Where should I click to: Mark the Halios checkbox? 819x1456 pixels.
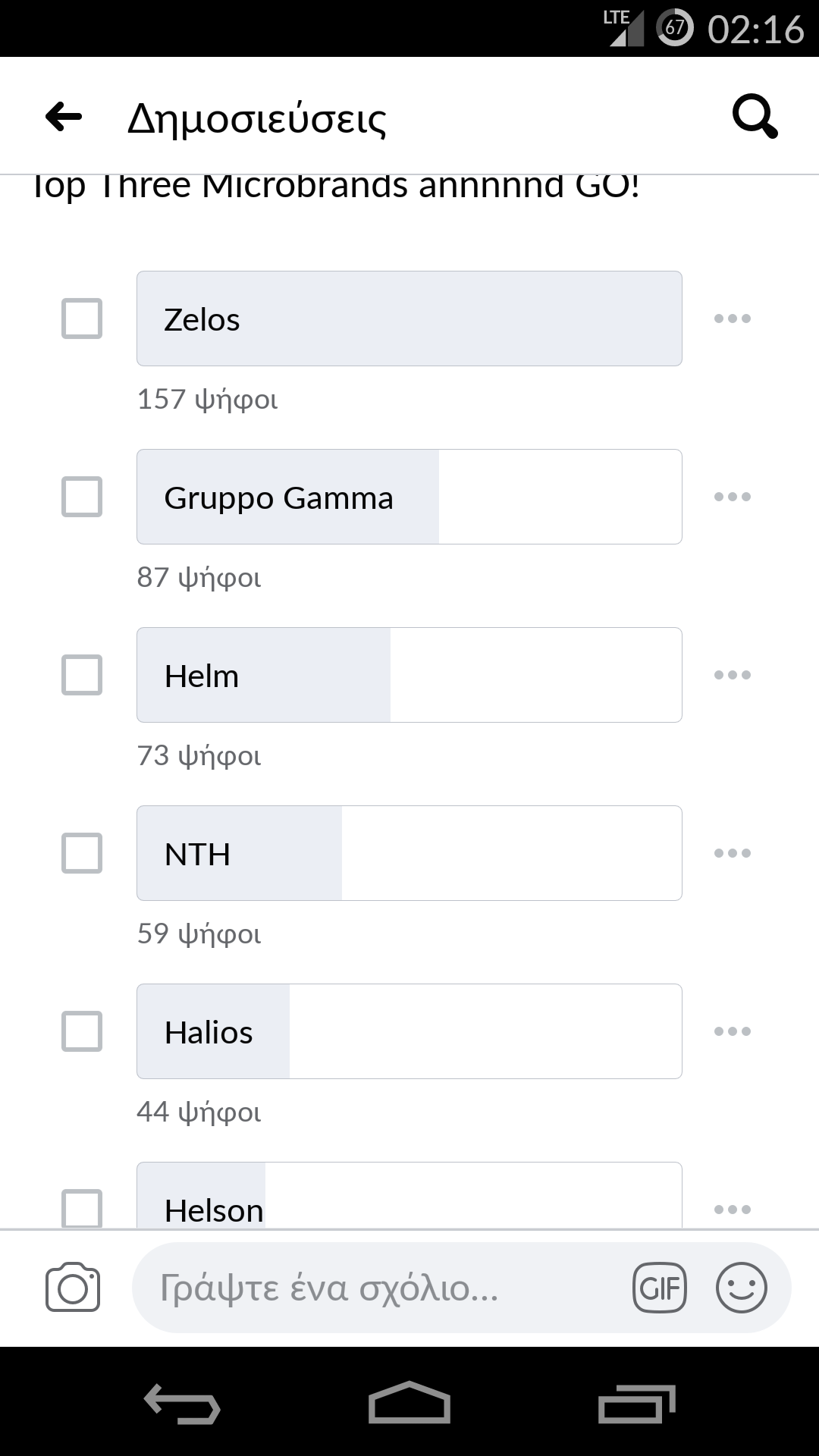tap(82, 1031)
